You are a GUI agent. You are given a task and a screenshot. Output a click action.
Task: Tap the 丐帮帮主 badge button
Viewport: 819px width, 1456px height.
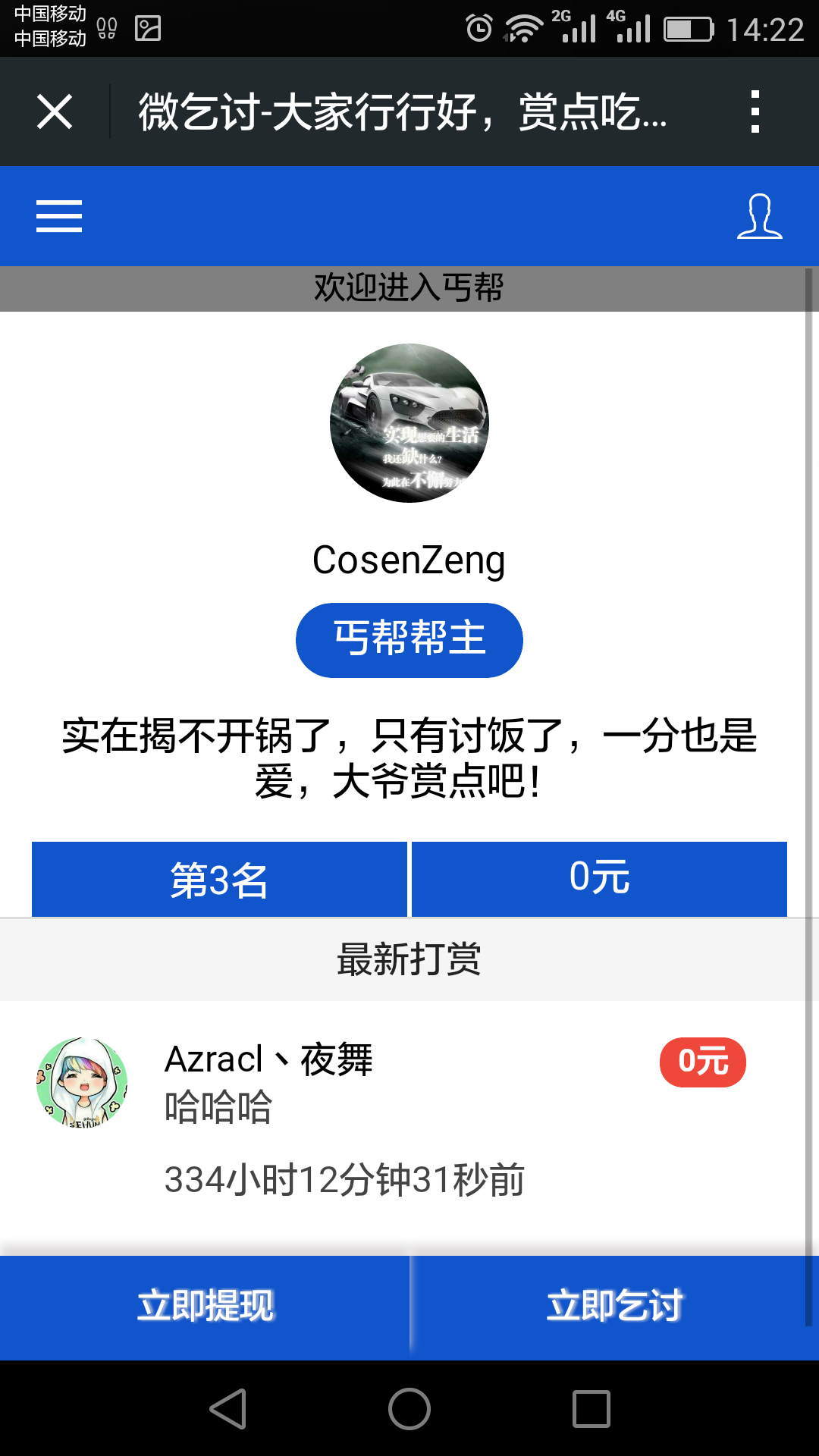409,640
